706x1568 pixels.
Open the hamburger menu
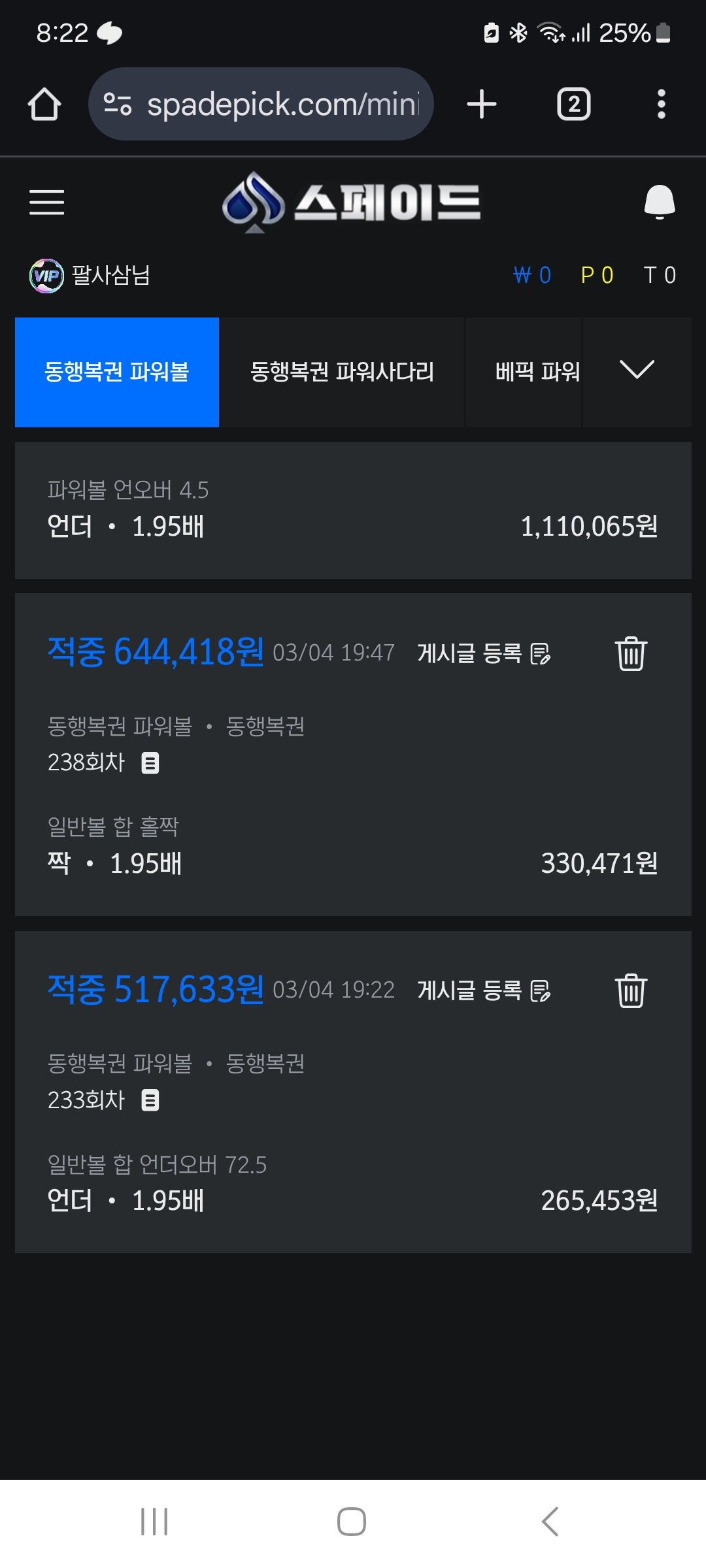click(x=46, y=202)
